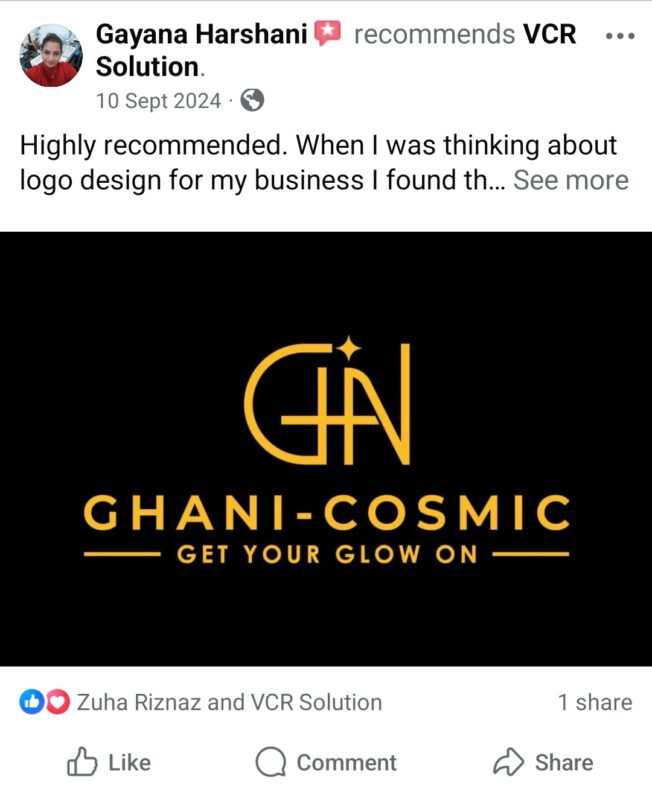Expand the review with See more
652x800 pixels.
pos(570,180)
